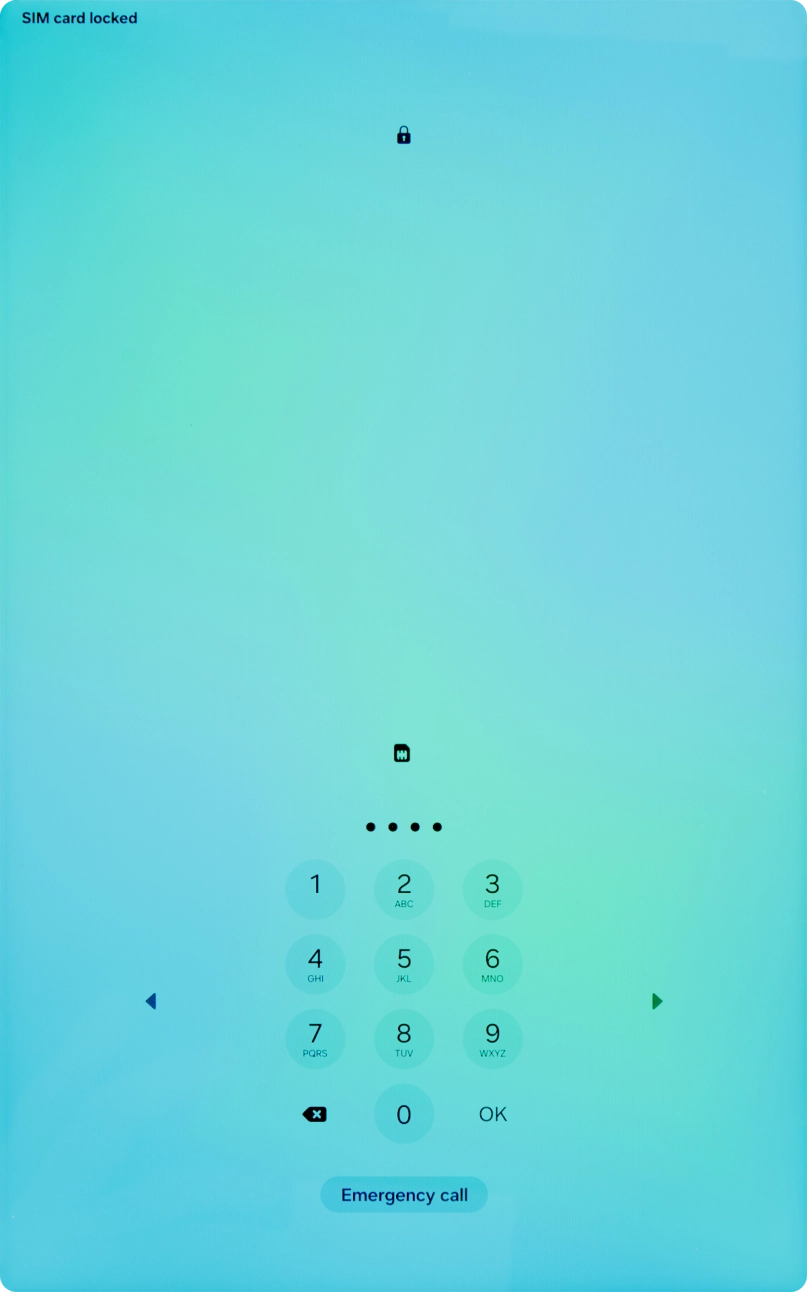Image resolution: width=807 pixels, height=1292 pixels.
Task: Tap digit 3 with DEF letters
Action: click(x=491, y=889)
